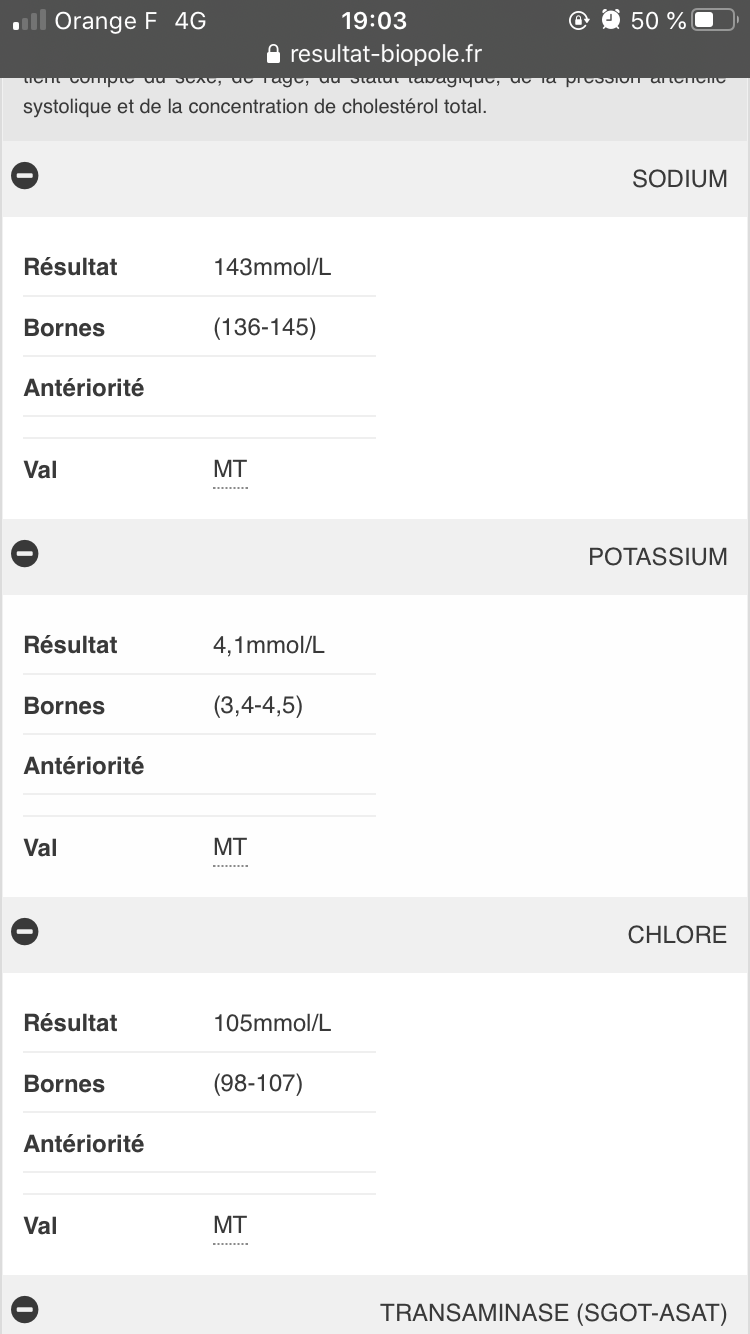Viewport: 750px width, 1334px height.
Task: Tap the MT validator under POTASSIUM
Action: [x=230, y=848]
